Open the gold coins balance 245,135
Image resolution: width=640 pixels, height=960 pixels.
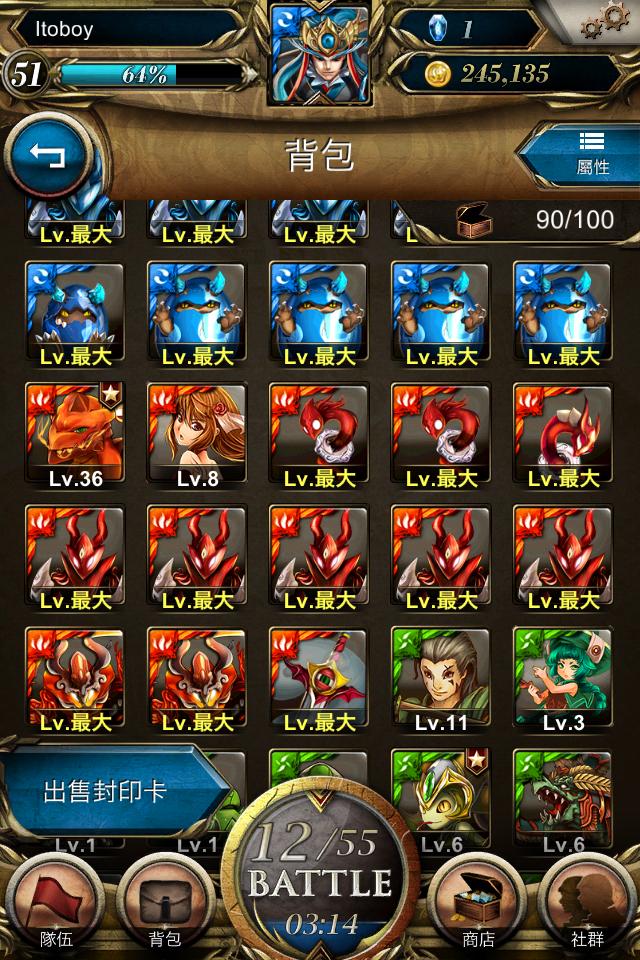tap(507, 73)
